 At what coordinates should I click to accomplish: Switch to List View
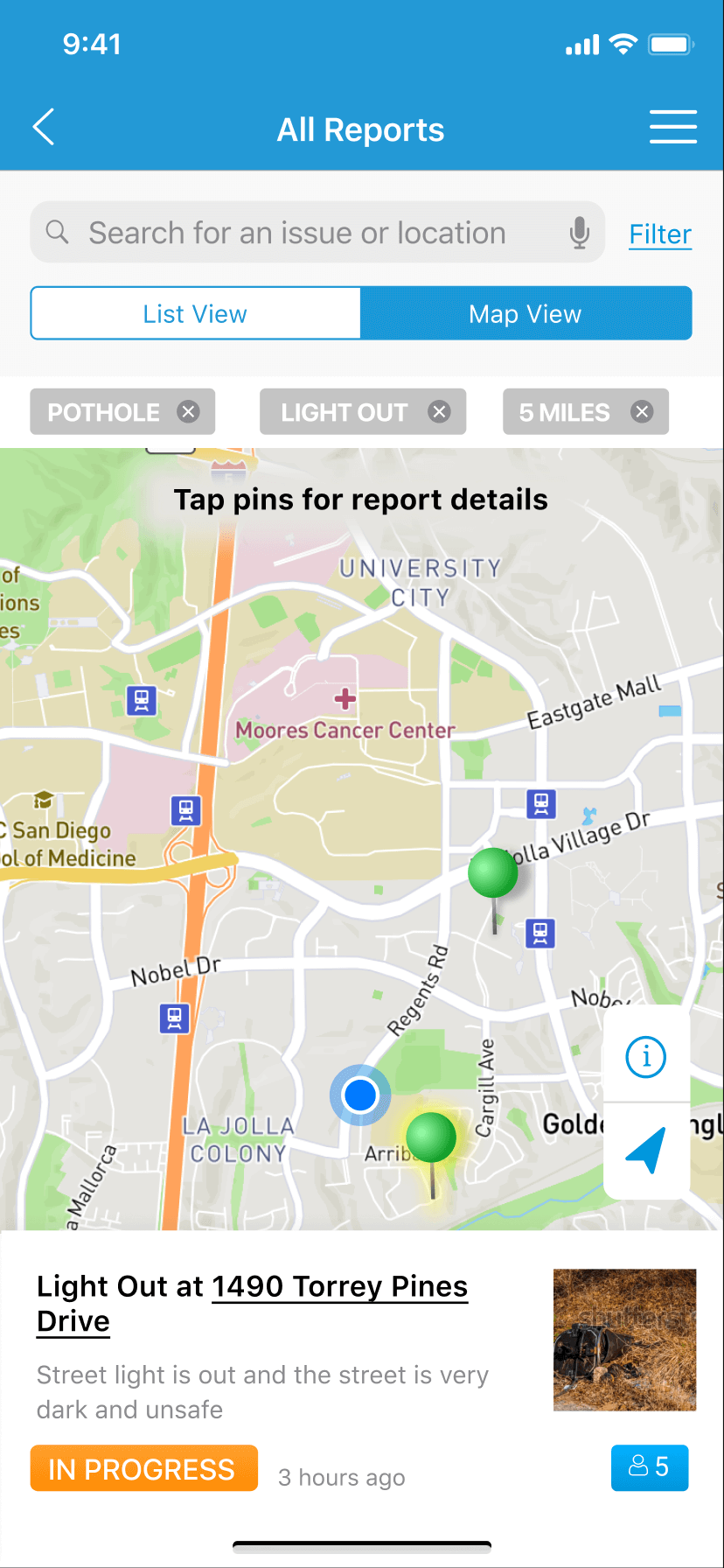pos(195,313)
